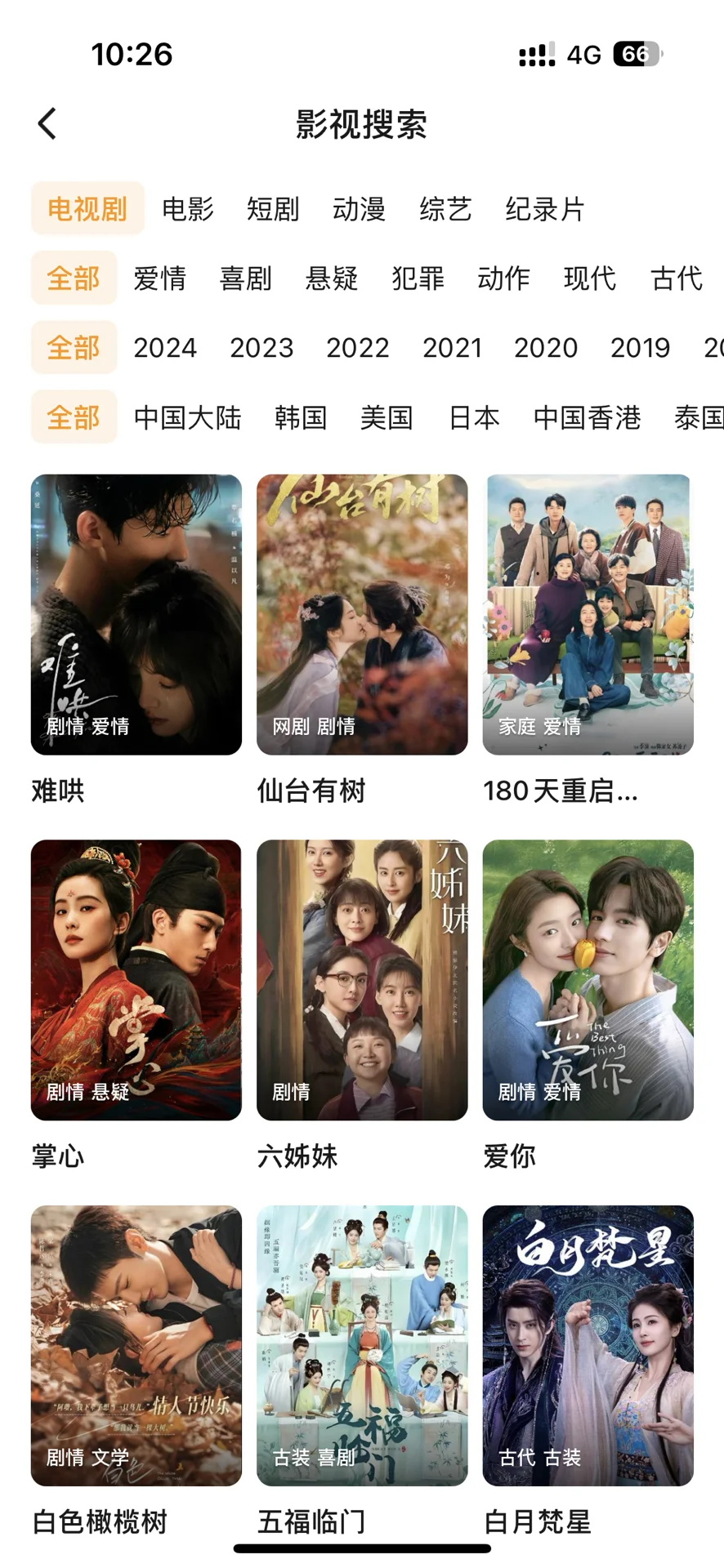Image resolution: width=724 pixels, height=1568 pixels.
Task: Filter shows by year 2024
Action: pos(165,348)
